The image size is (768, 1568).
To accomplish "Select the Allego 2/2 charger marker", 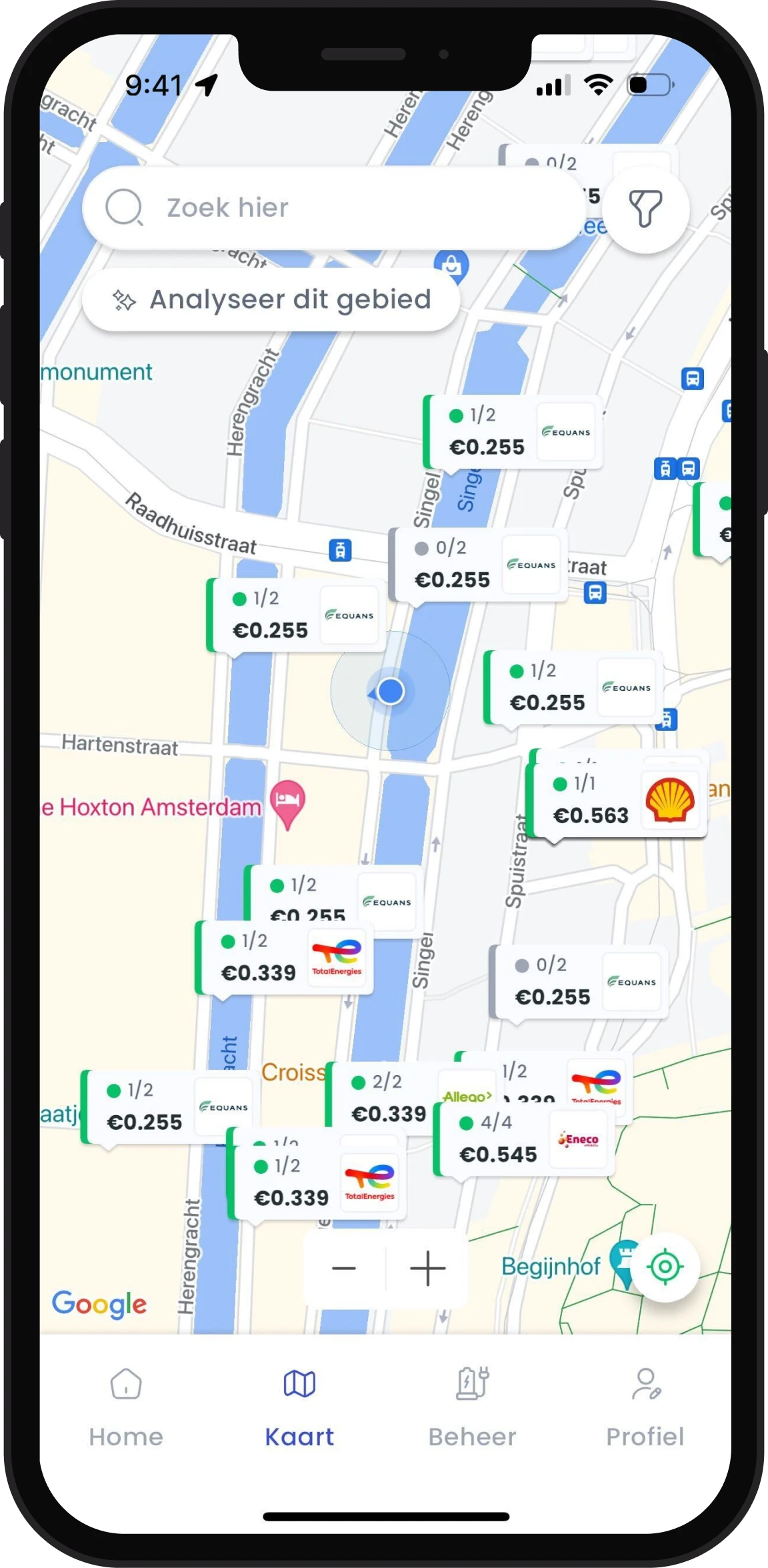I will (x=387, y=1098).
